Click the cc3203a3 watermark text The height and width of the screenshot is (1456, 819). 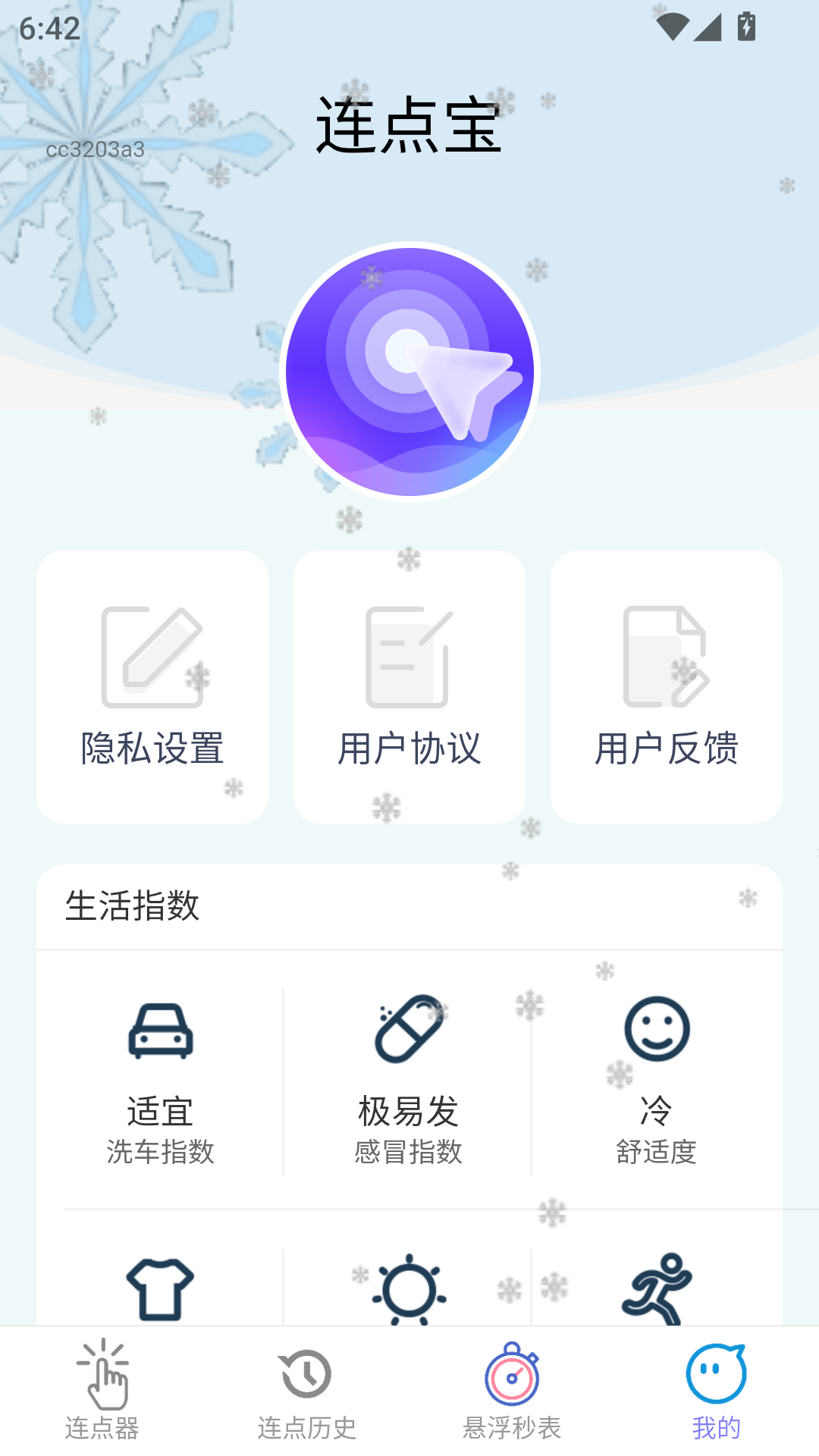point(94,149)
